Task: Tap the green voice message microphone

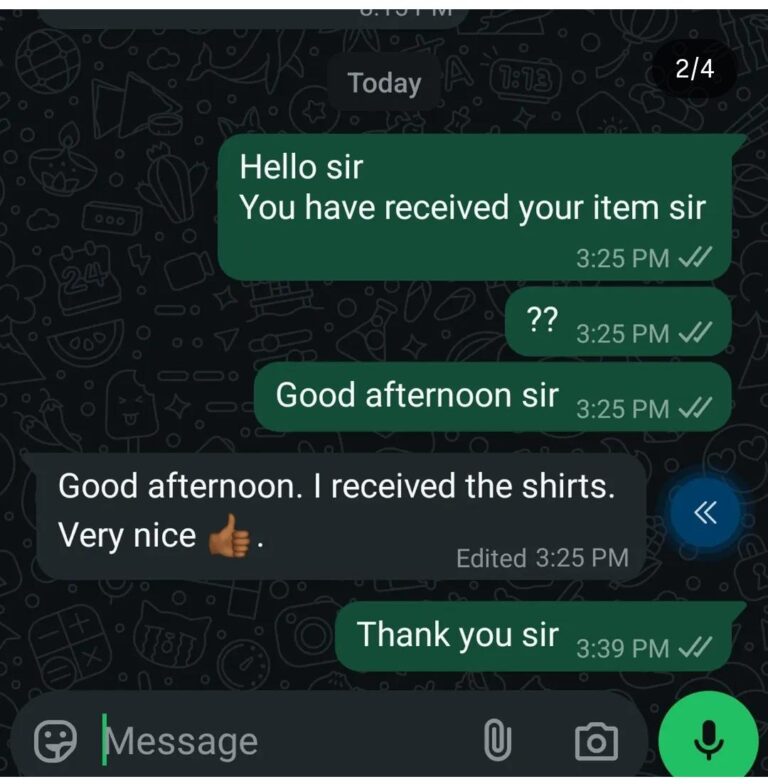Action: tap(709, 740)
